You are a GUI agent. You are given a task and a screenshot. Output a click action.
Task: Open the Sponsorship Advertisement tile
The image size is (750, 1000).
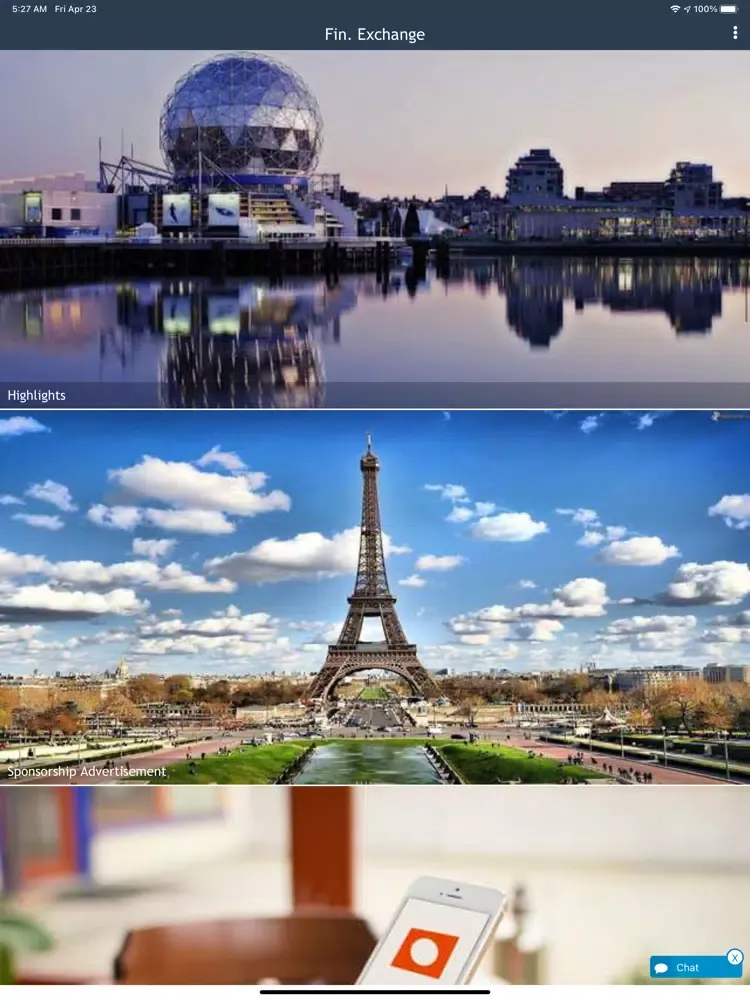(x=375, y=597)
